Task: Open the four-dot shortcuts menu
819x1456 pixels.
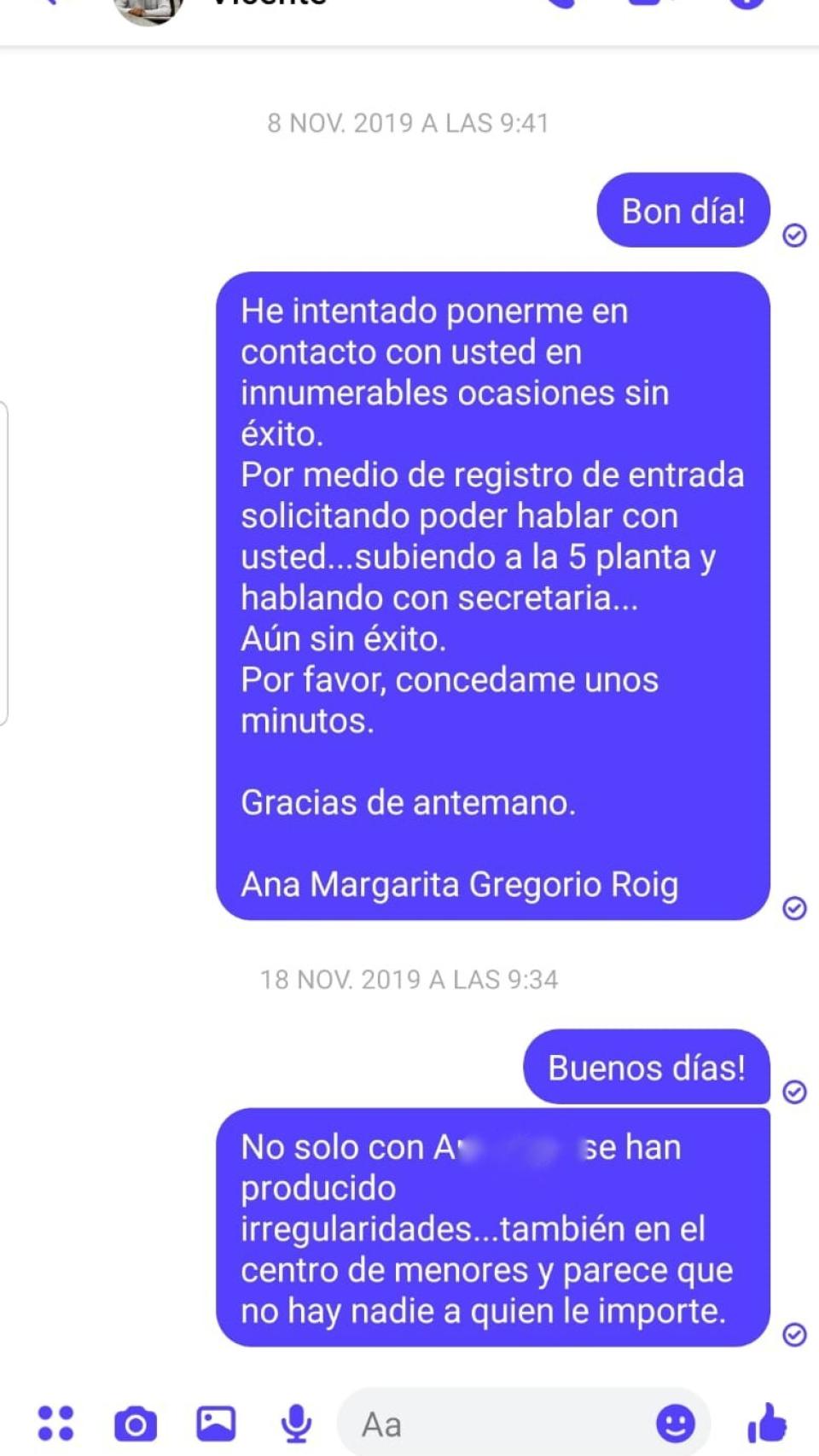Action: click(54, 1423)
